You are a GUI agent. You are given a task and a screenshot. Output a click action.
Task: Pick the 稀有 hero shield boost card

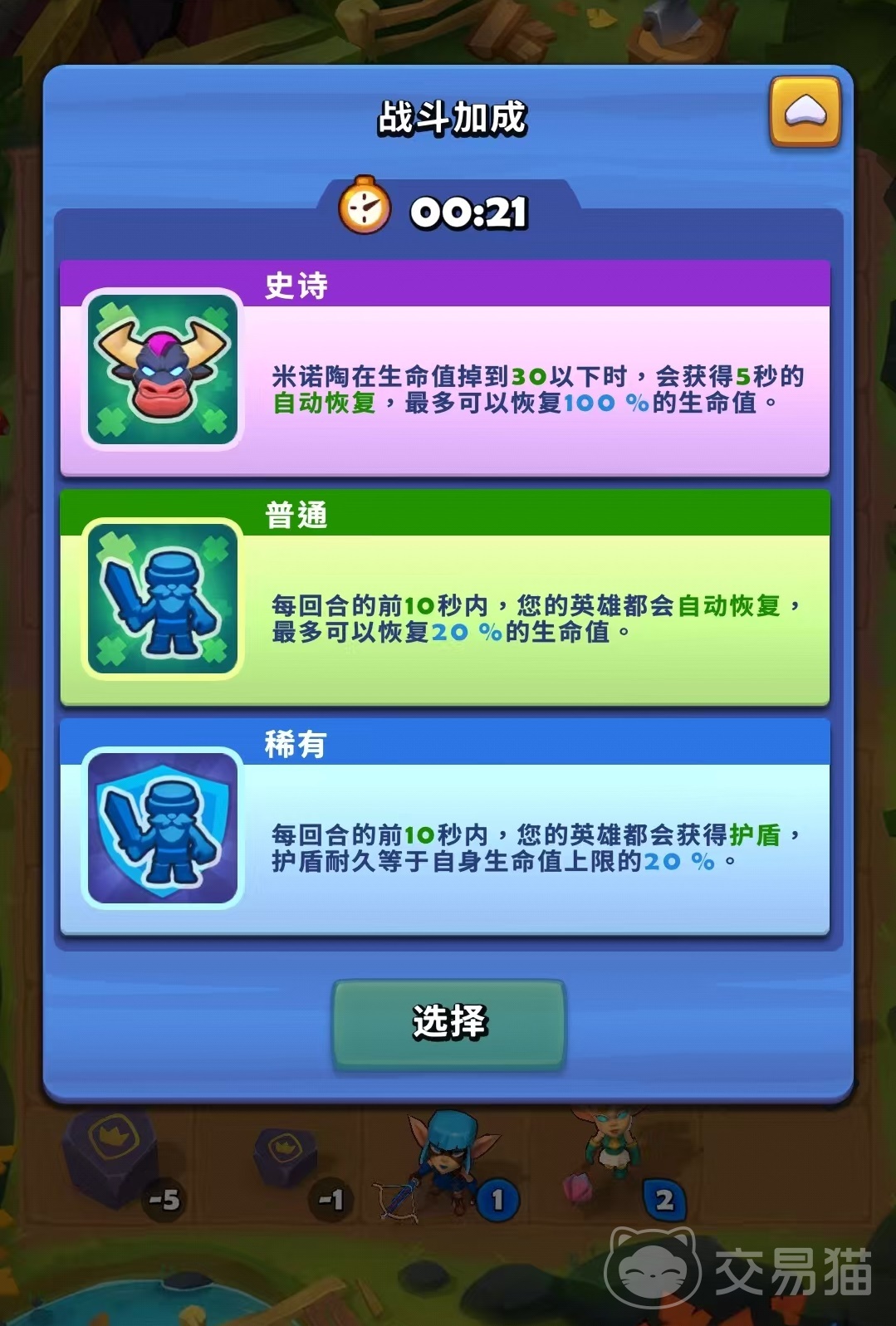[x=445, y=827]
